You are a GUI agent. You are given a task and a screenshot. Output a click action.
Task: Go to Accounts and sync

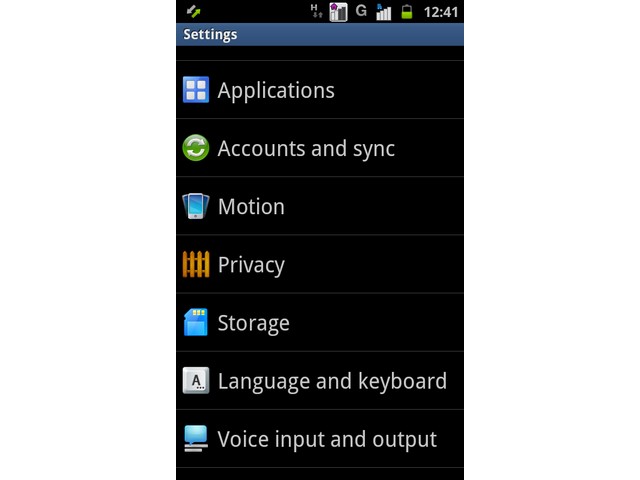(306, 149)
